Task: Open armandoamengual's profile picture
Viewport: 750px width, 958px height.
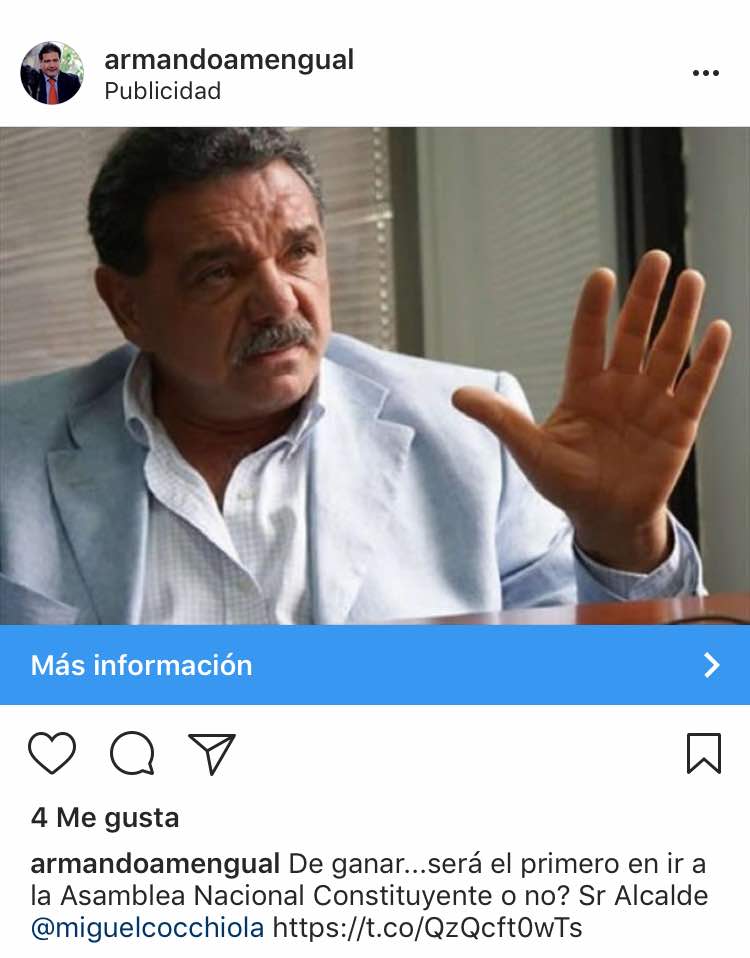Action: pyautogui.click(x=52, y=73)
